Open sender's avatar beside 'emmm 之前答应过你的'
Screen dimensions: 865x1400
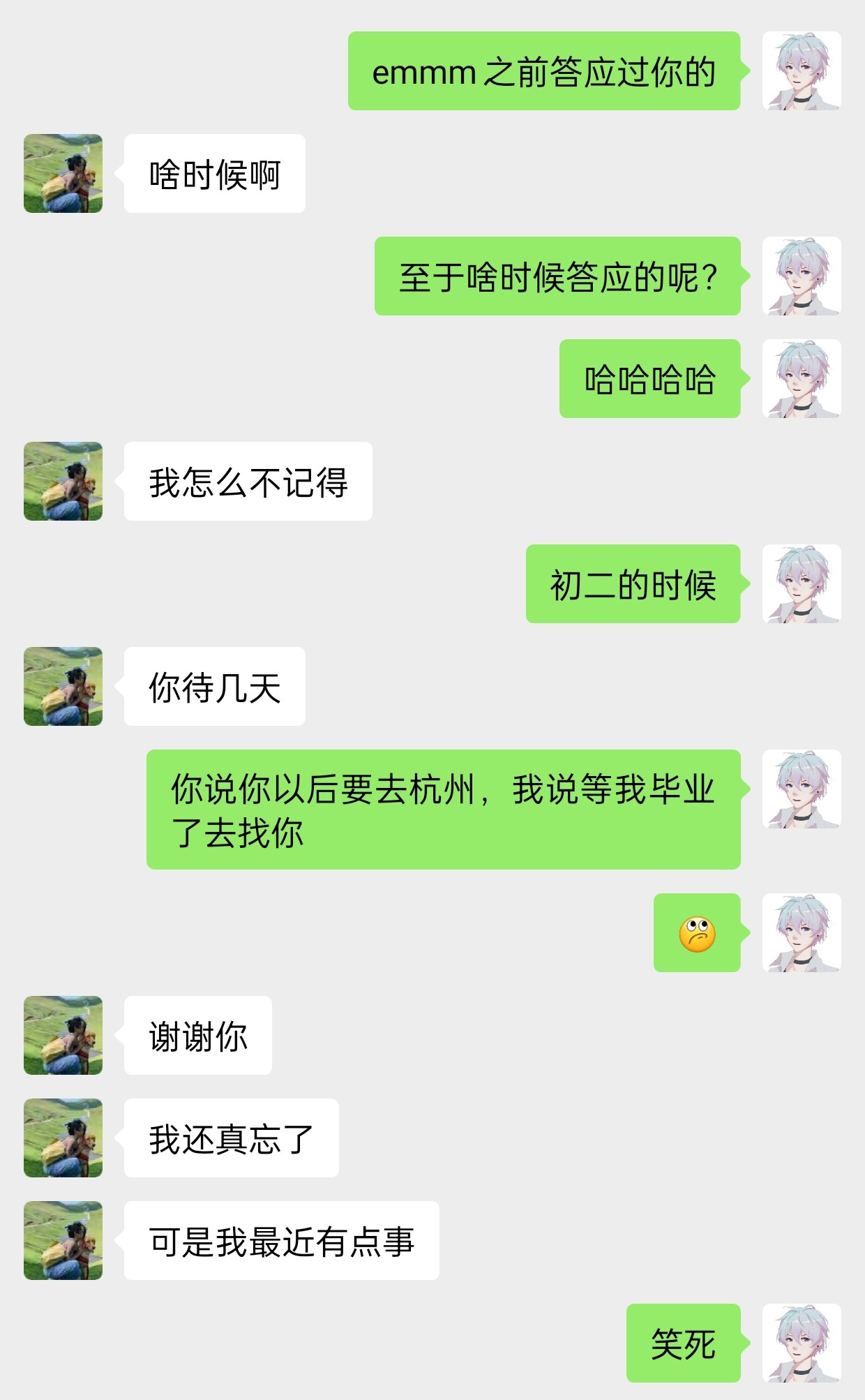(801, 70)
